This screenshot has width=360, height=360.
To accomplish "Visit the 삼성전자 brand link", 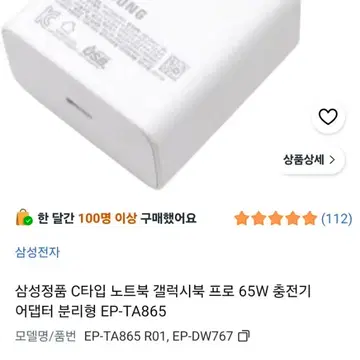I will pos(38,252).
